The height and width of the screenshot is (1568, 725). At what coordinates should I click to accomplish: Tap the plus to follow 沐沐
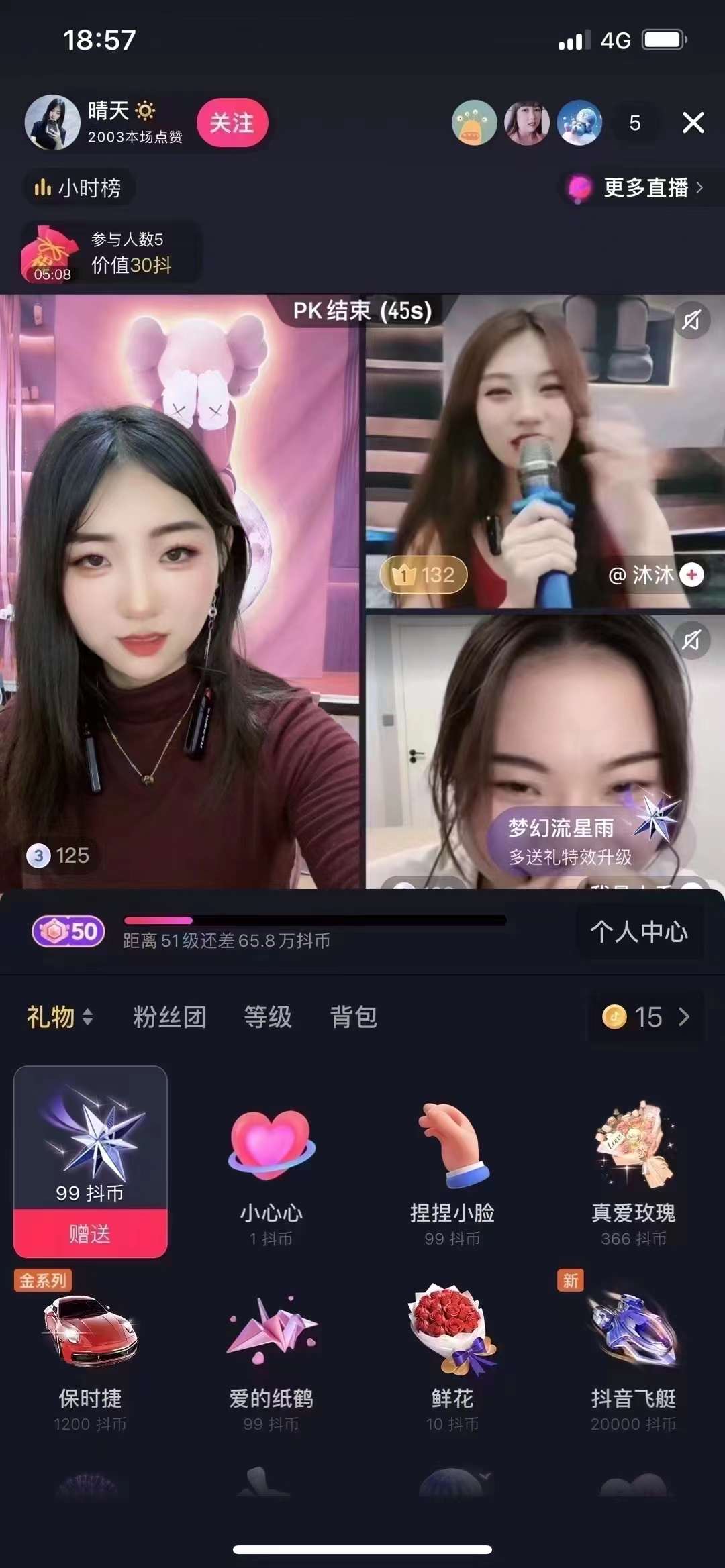click(x=691, y=576)
